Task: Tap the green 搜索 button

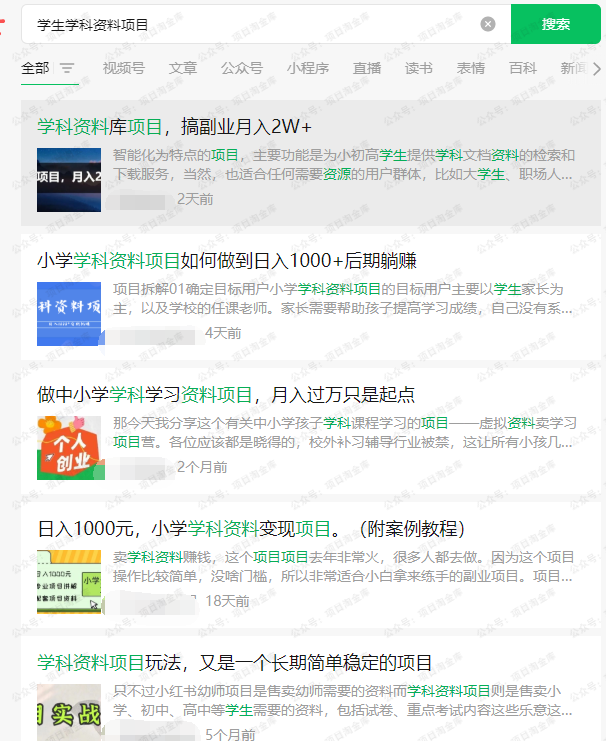Action: pyautogui.click(x=556, y=24)
